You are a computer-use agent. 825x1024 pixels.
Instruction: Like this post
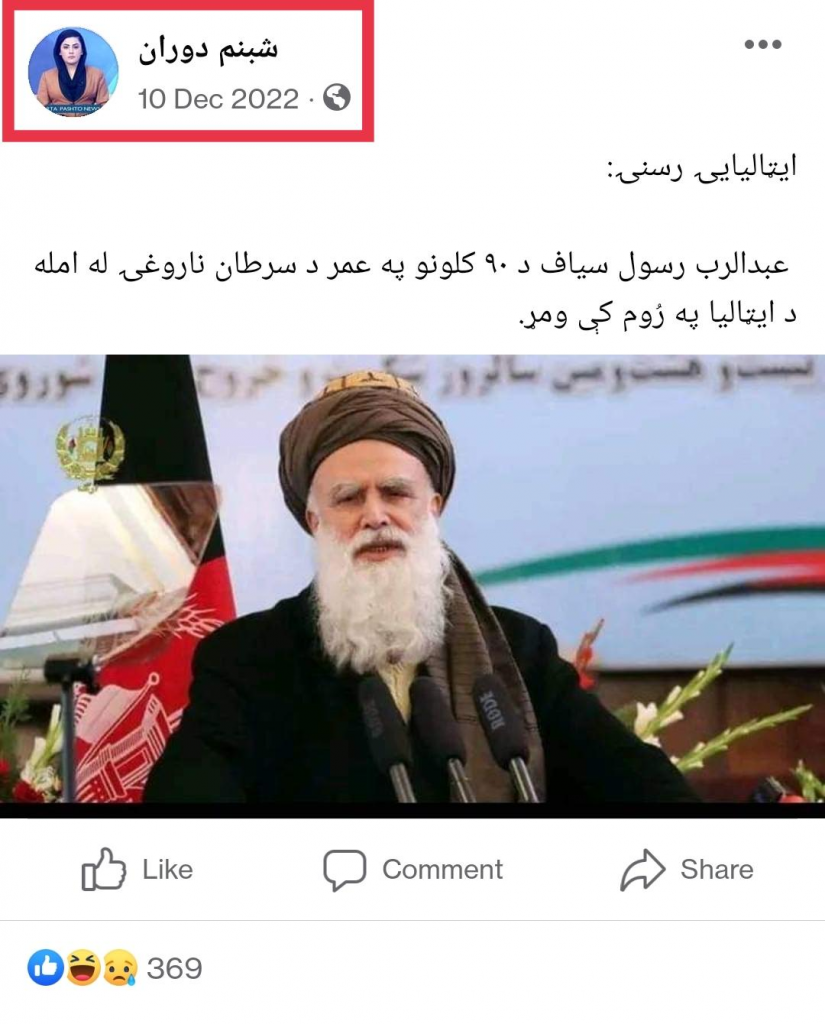pos(137,870)
